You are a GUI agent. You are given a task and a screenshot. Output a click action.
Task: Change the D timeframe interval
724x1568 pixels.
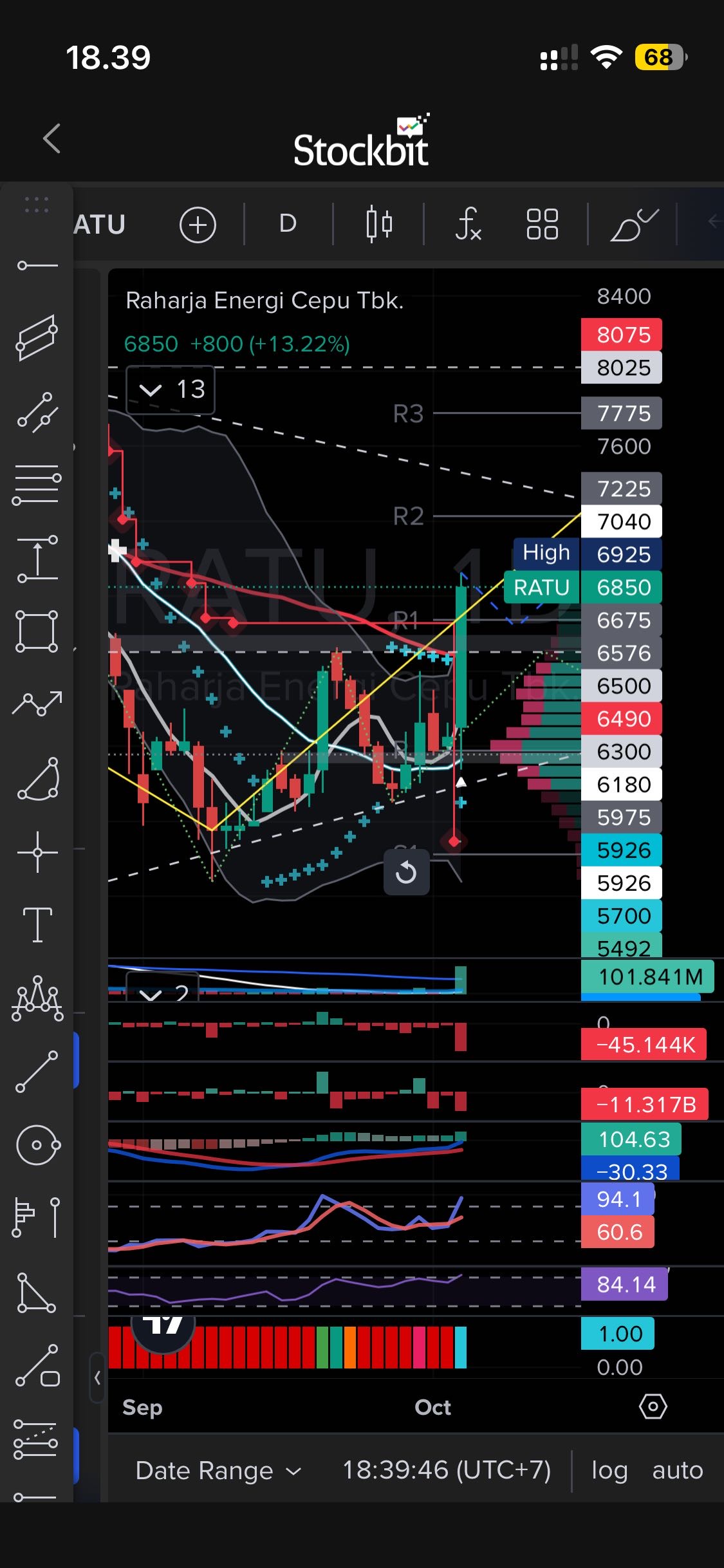pos(288,224)
